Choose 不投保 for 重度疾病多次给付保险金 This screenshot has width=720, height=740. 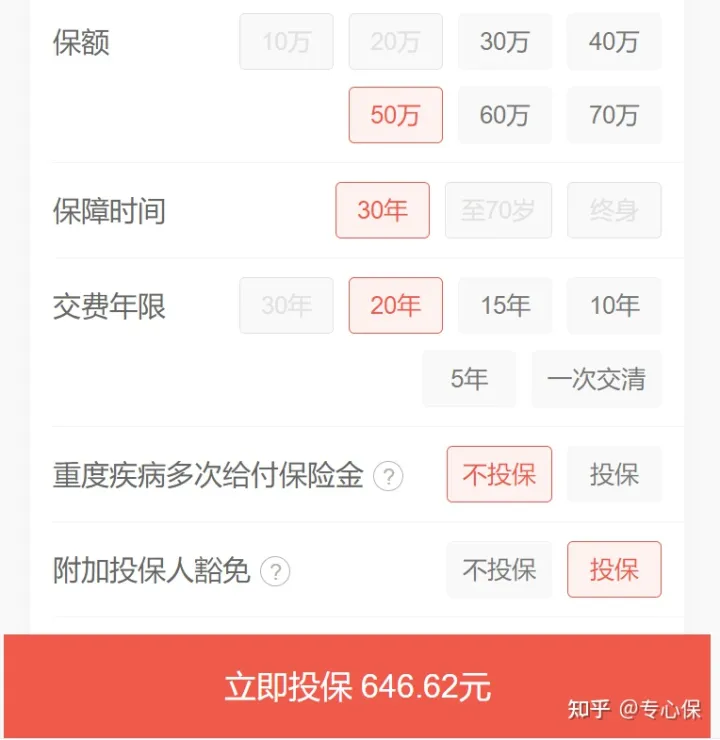[499, 475]
